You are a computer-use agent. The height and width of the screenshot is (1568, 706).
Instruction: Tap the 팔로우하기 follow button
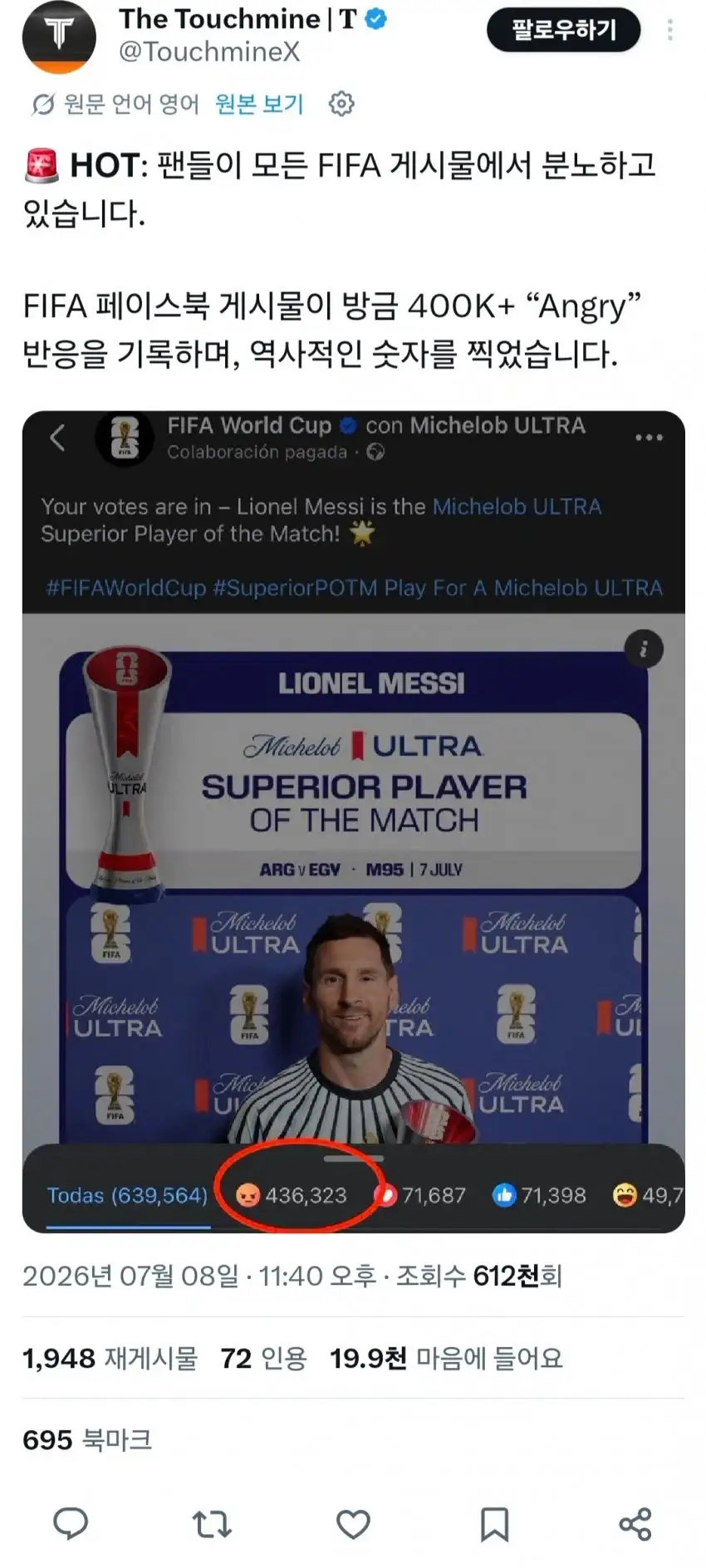pyautogui.click(x=563, y=30)
